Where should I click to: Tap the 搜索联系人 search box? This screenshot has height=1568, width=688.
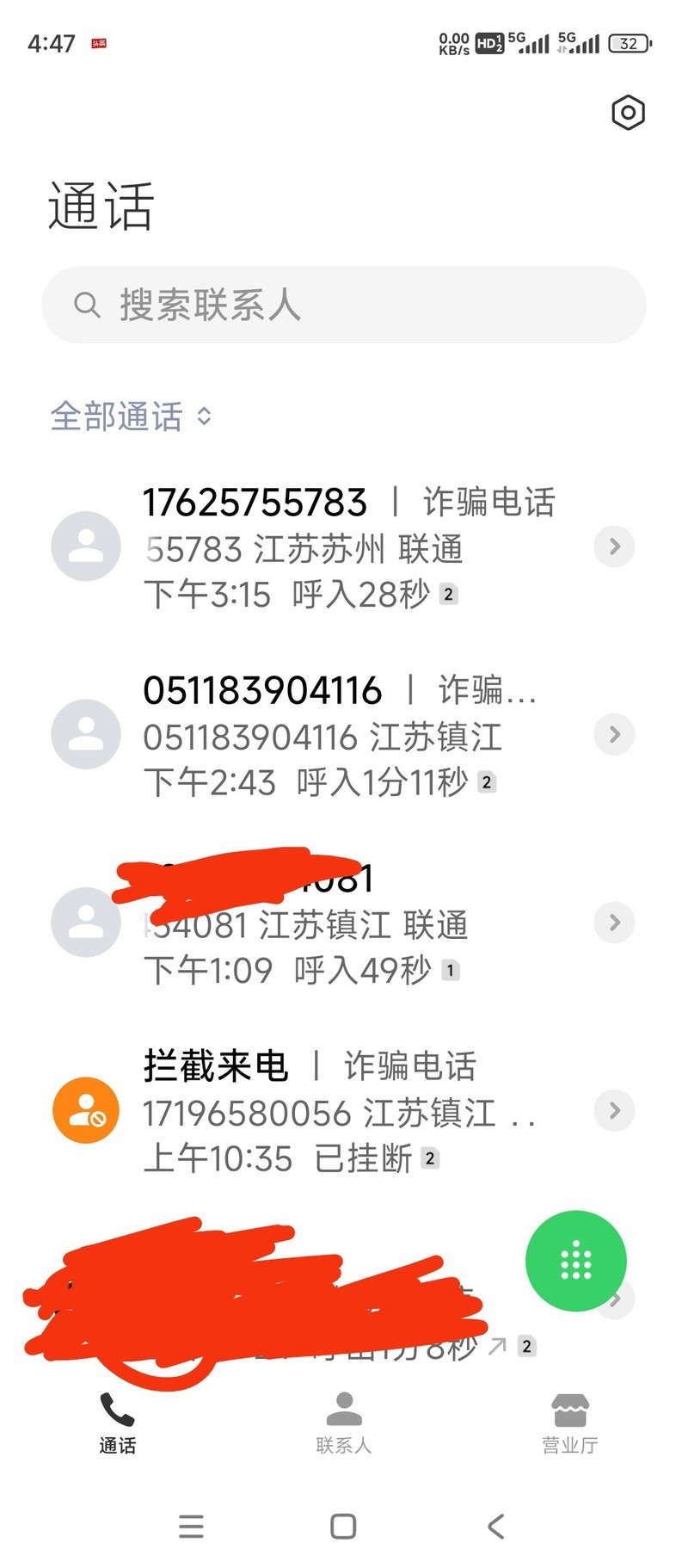pyautogui.click(x=344, y=305)
